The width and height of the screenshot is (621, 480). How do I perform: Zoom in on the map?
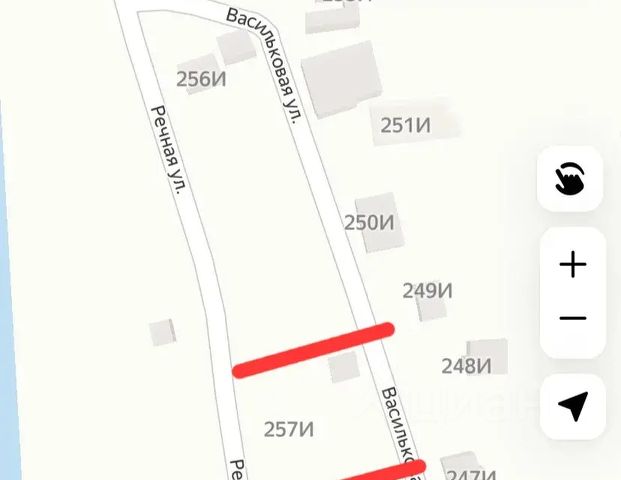pos(572,265)
